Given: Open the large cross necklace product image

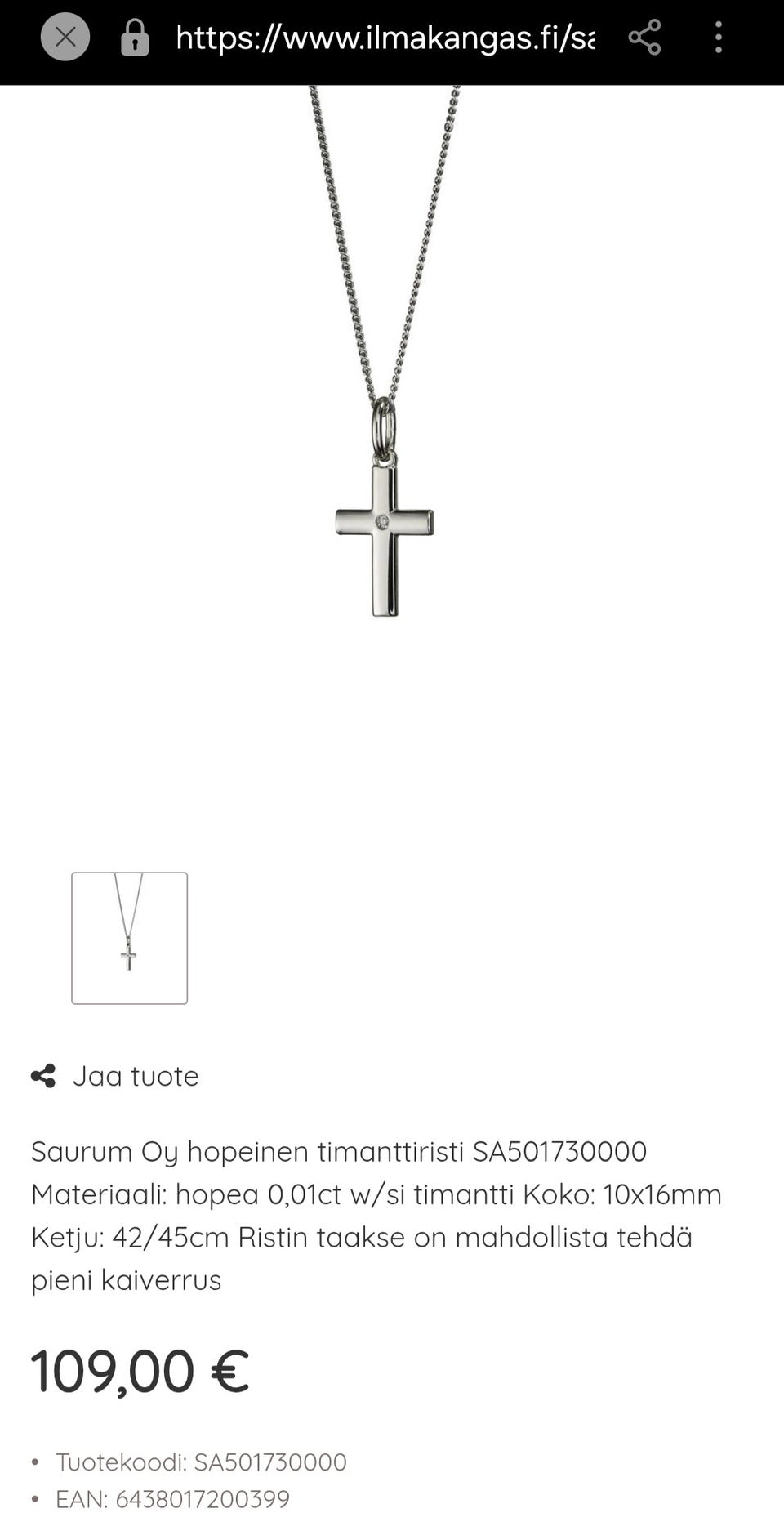Looking at the screenshot, I should click(x=385, y=457).
